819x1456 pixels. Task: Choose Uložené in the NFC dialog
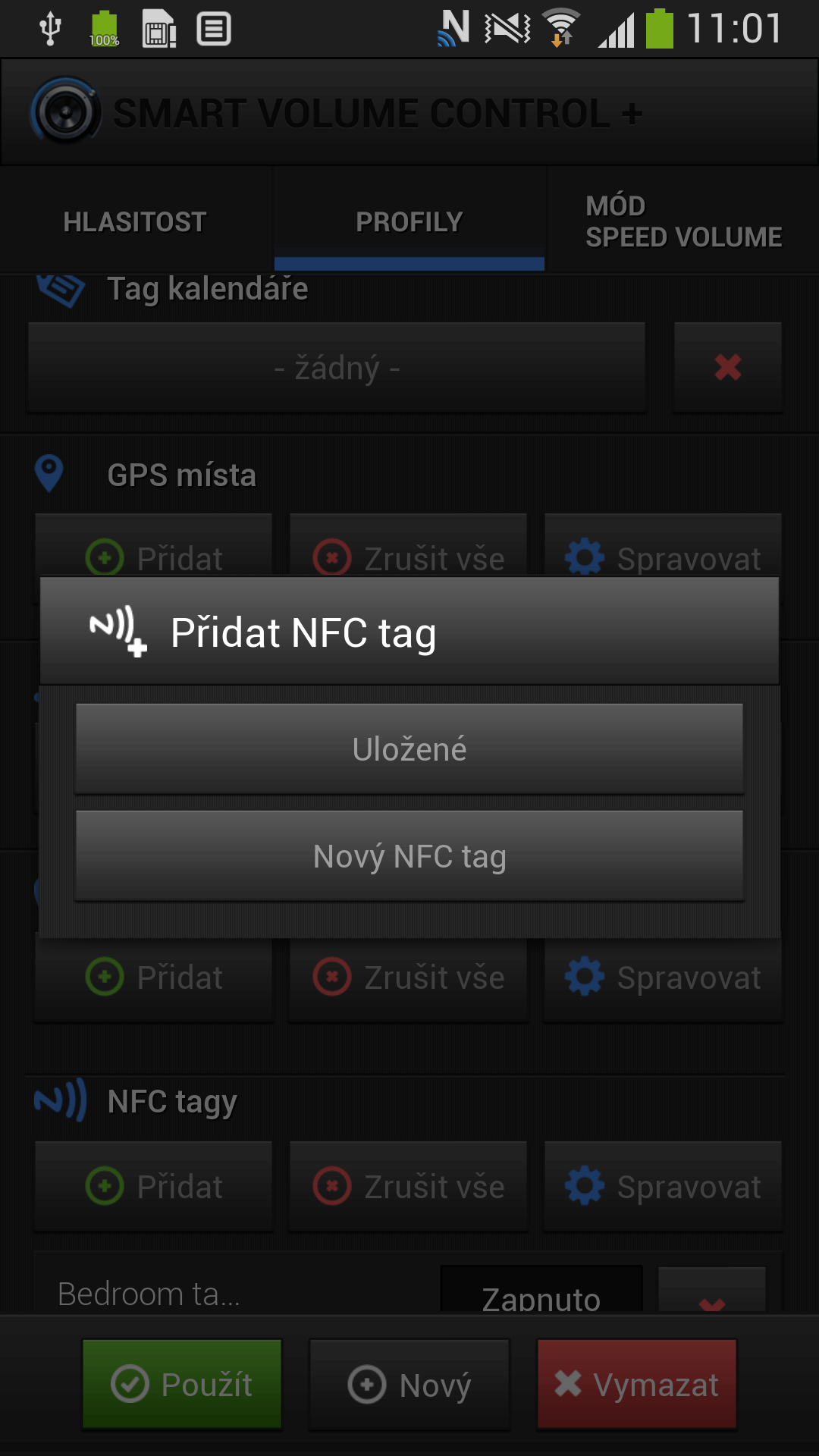409,748
